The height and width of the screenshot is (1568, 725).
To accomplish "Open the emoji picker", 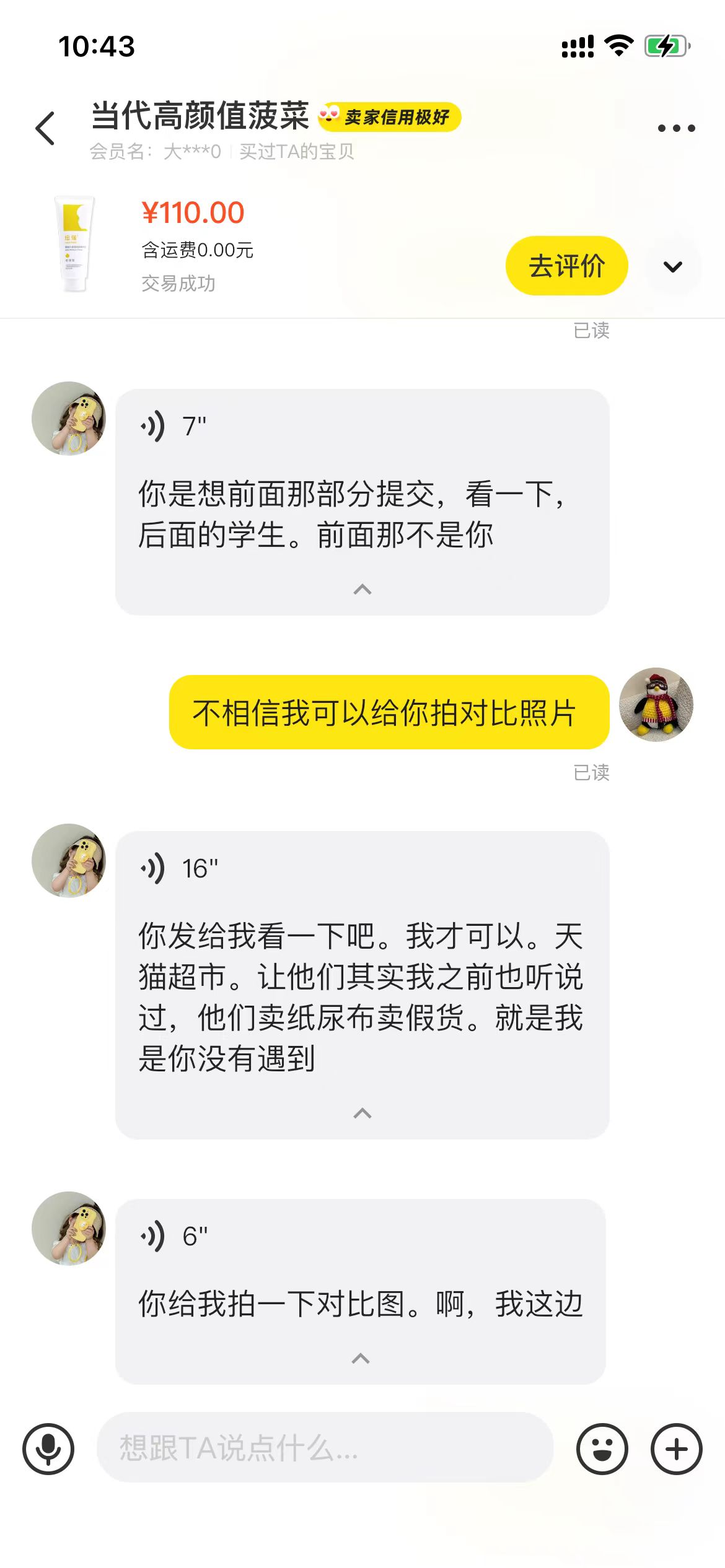I will click(x=602, y=1449).
